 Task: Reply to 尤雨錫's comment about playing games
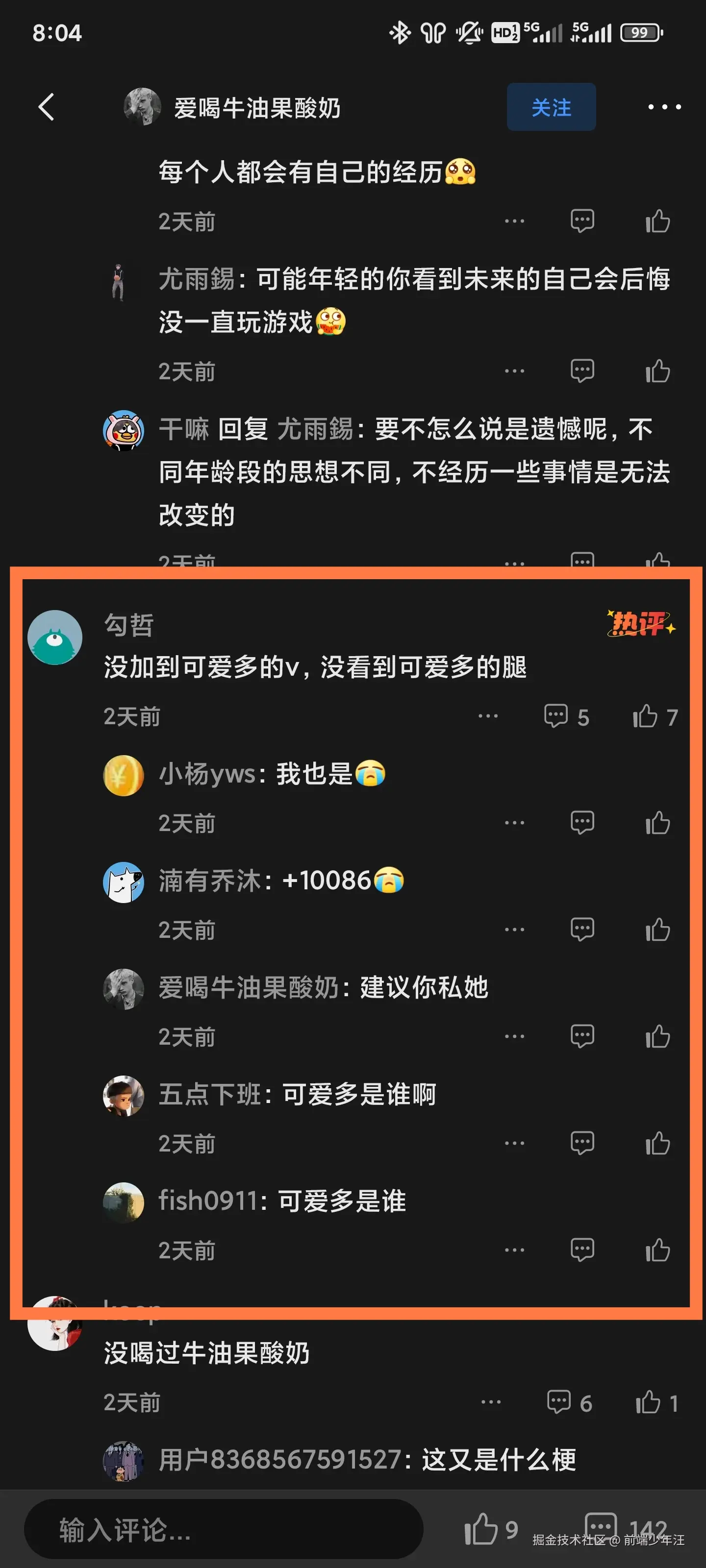click(582, 371)
